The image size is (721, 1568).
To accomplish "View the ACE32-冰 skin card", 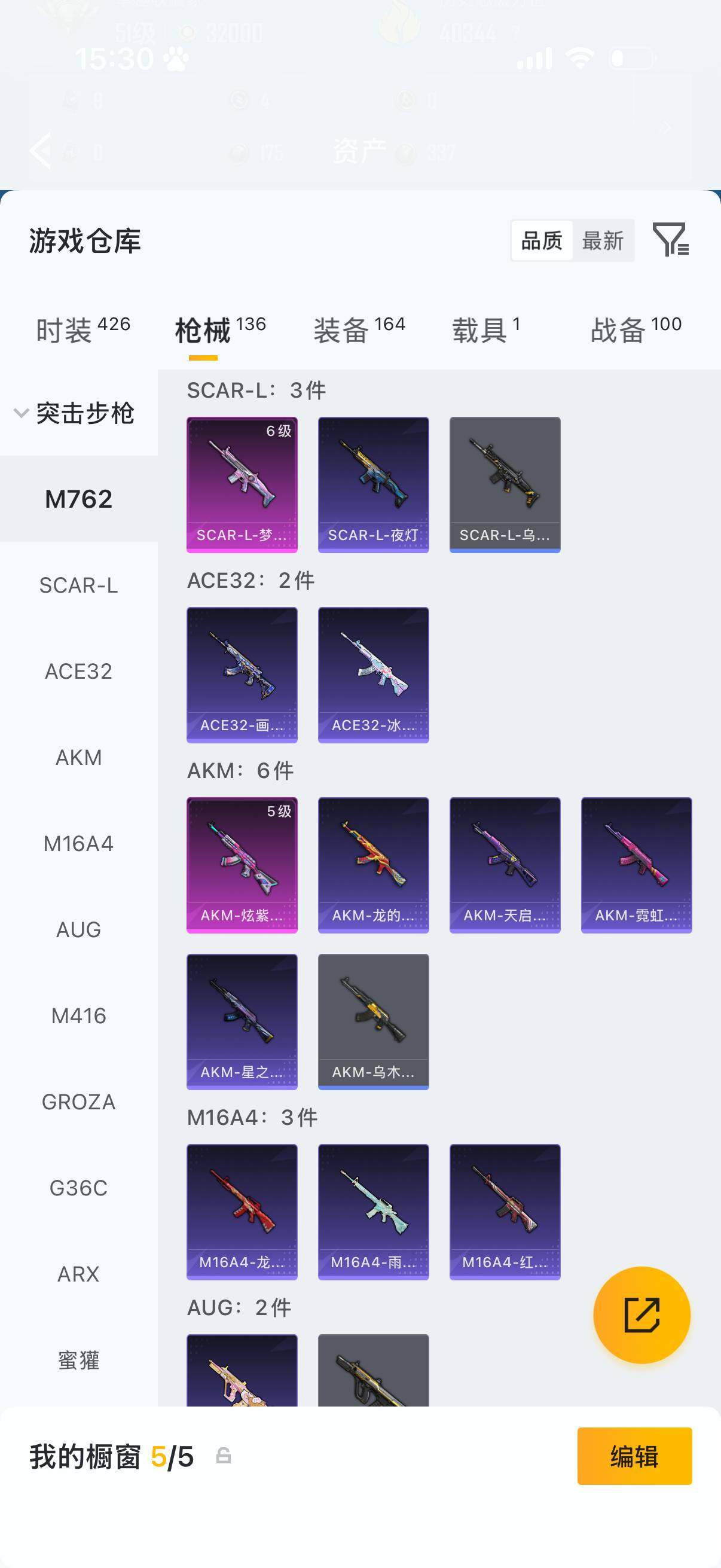I will [x=373, y=675].
